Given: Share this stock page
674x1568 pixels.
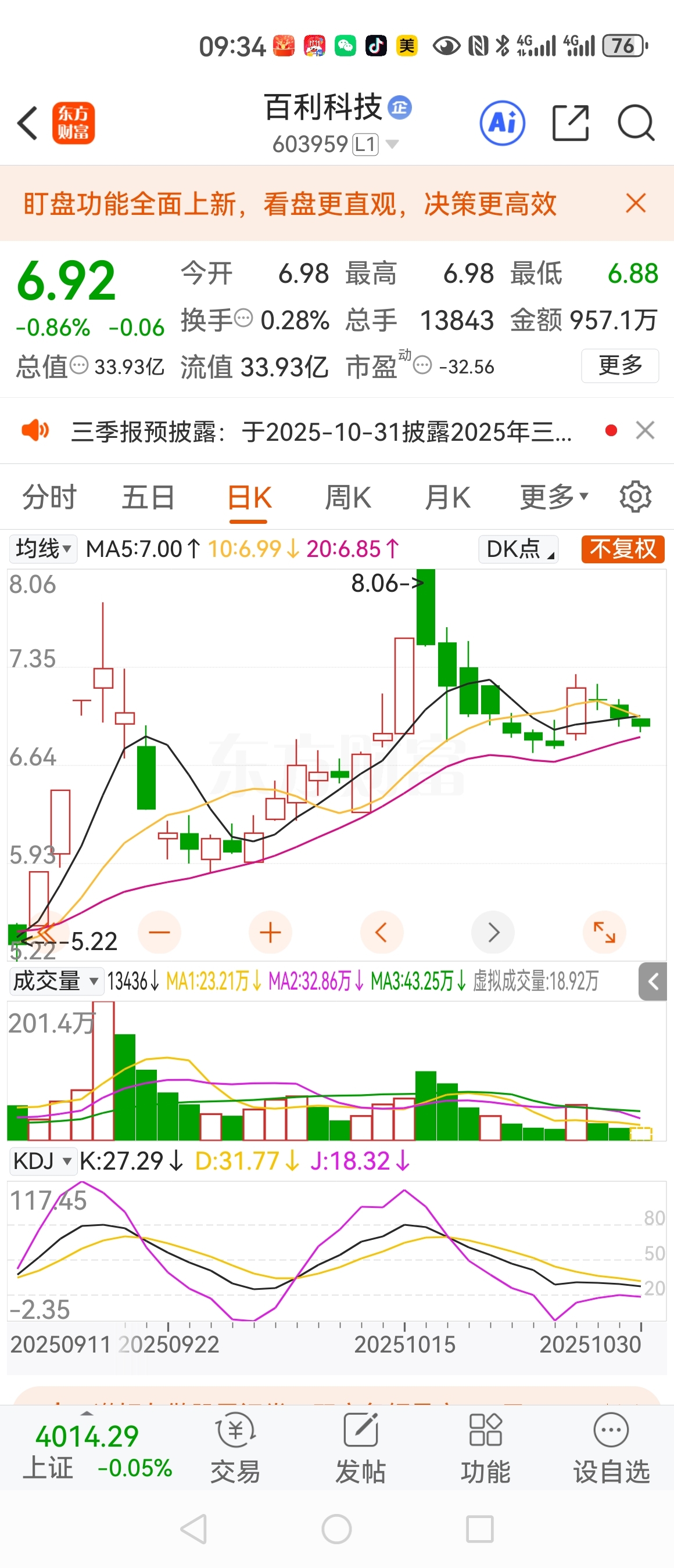Looking at the screenshot, I should 571,123.
